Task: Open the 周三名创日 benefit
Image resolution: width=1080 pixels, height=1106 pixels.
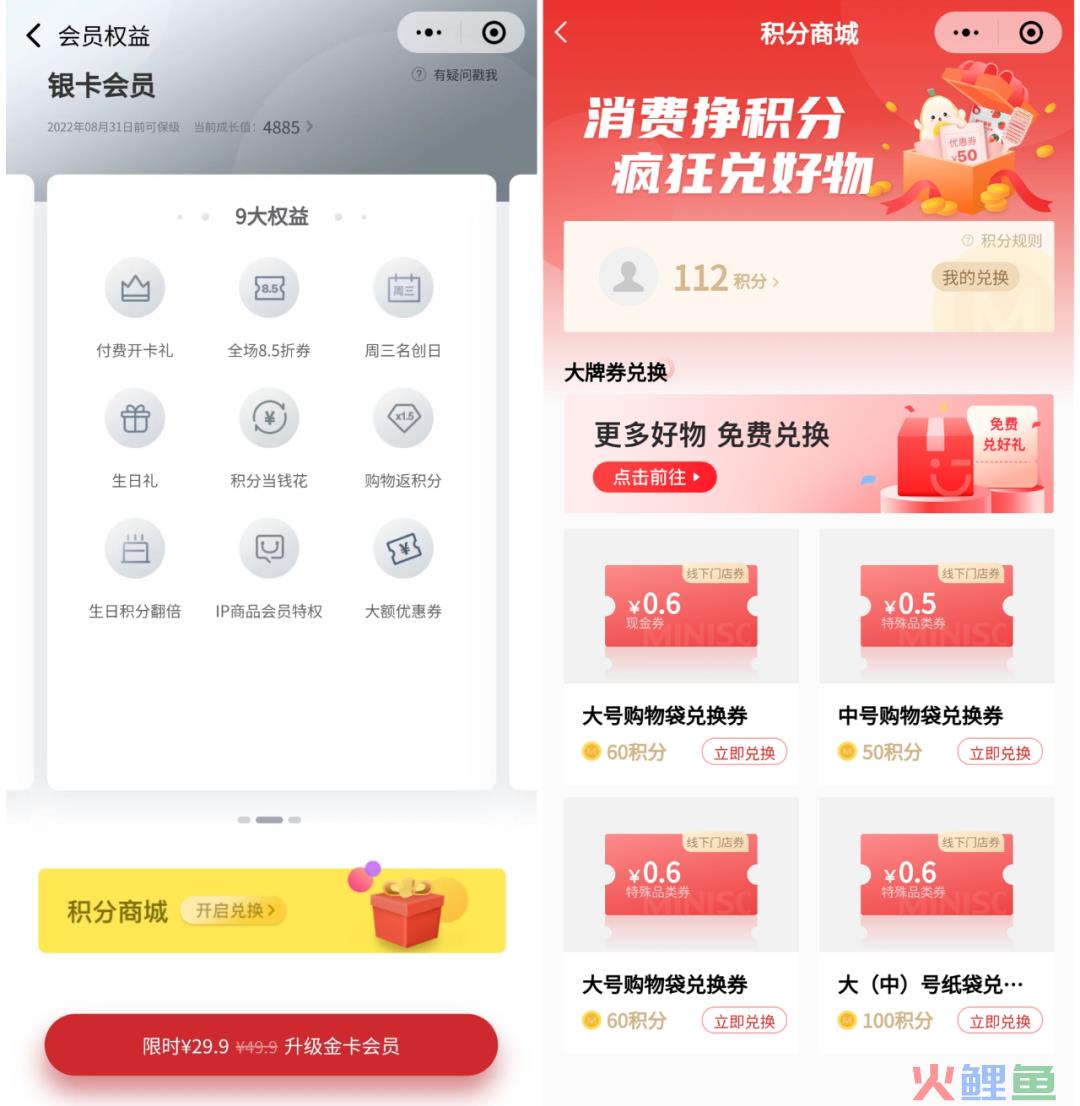Action: pyautogui.click(x=402, y=289)
